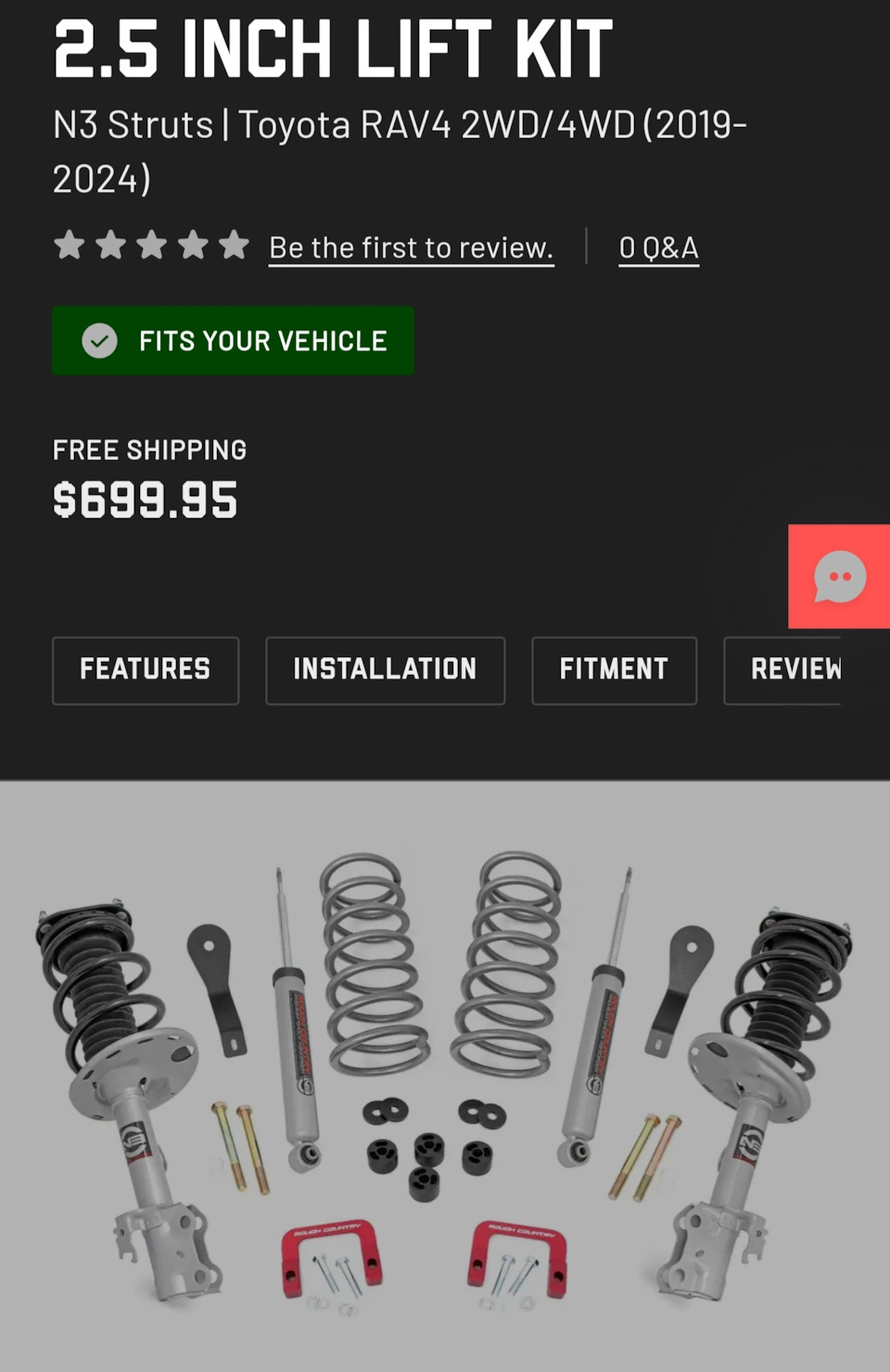Open the 0 Q&A link
Screen dimensions: 890x1372
pos(658,248)
